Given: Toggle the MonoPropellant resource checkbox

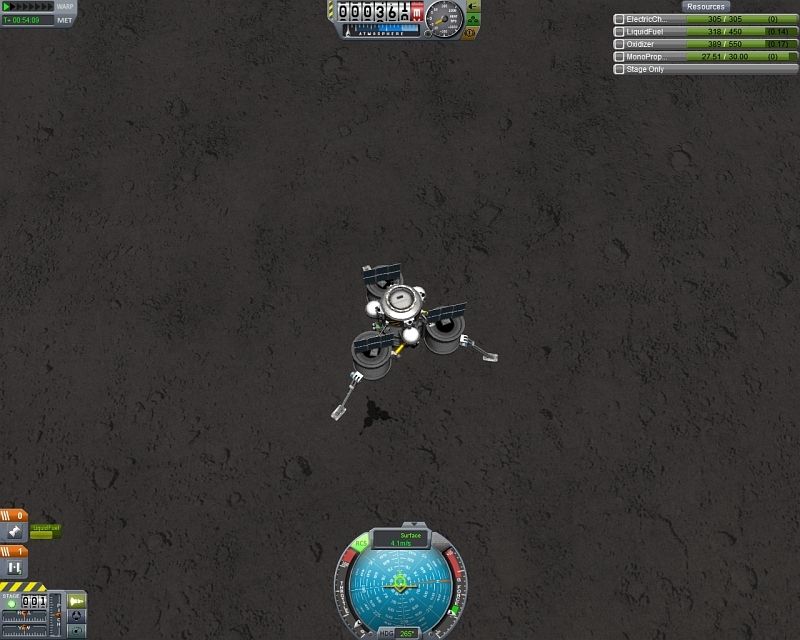Looking at the screenshot, I should [x=619, y=57].
